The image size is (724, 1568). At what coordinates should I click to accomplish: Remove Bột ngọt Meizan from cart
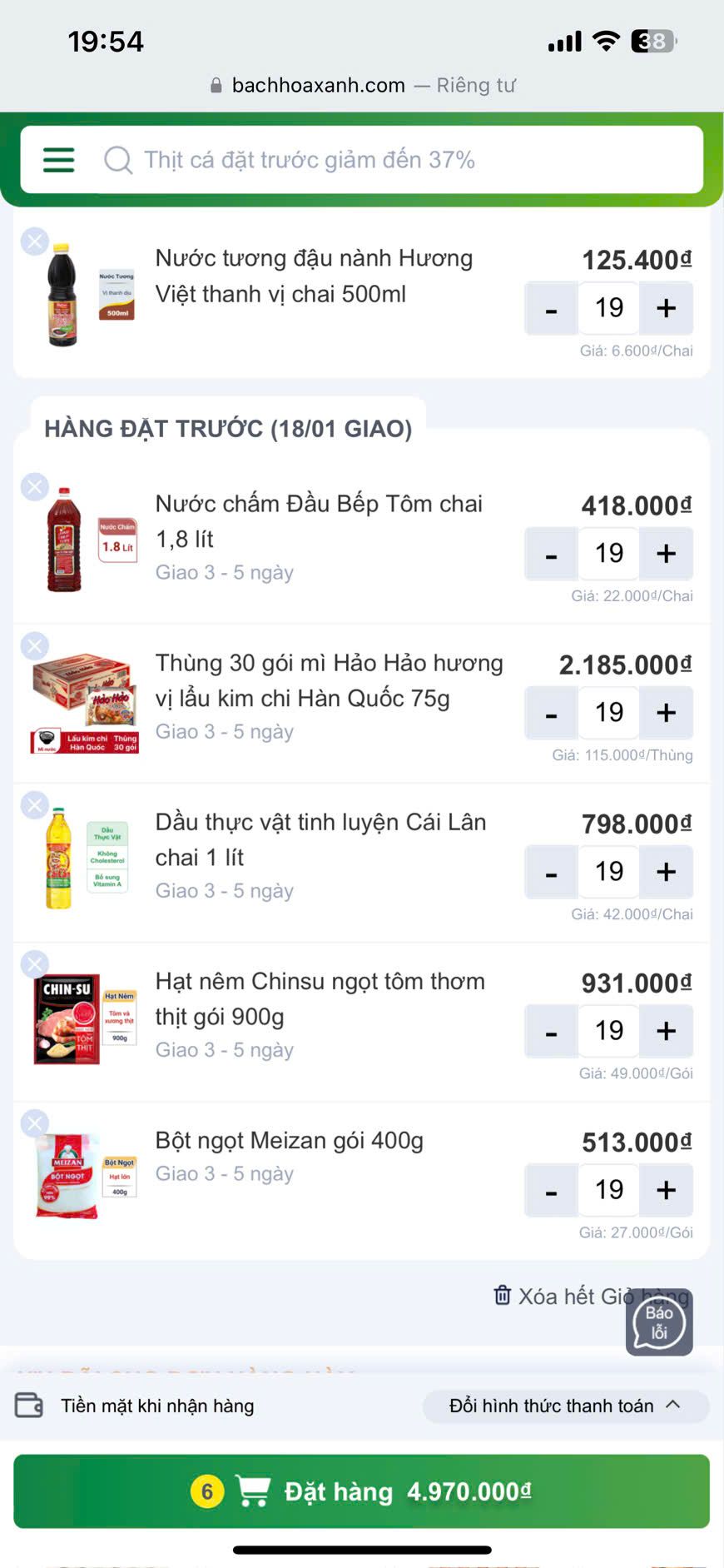click(x=34, y=1123)
